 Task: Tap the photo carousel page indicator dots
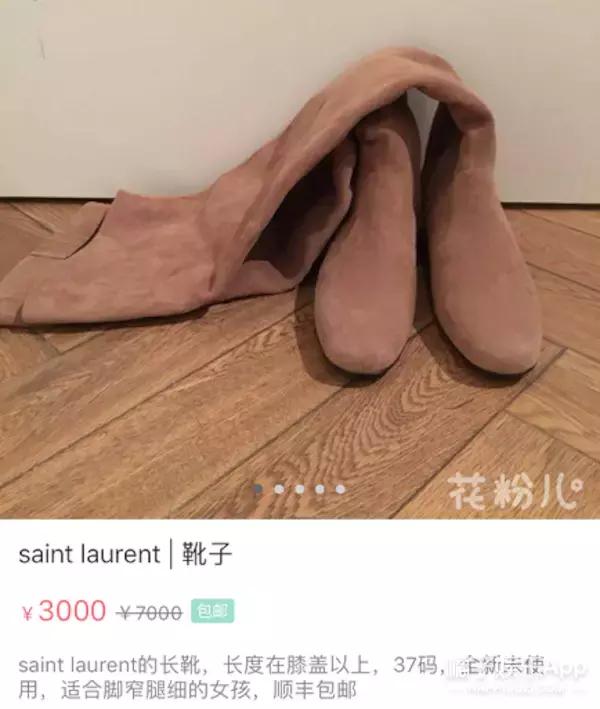299,489
